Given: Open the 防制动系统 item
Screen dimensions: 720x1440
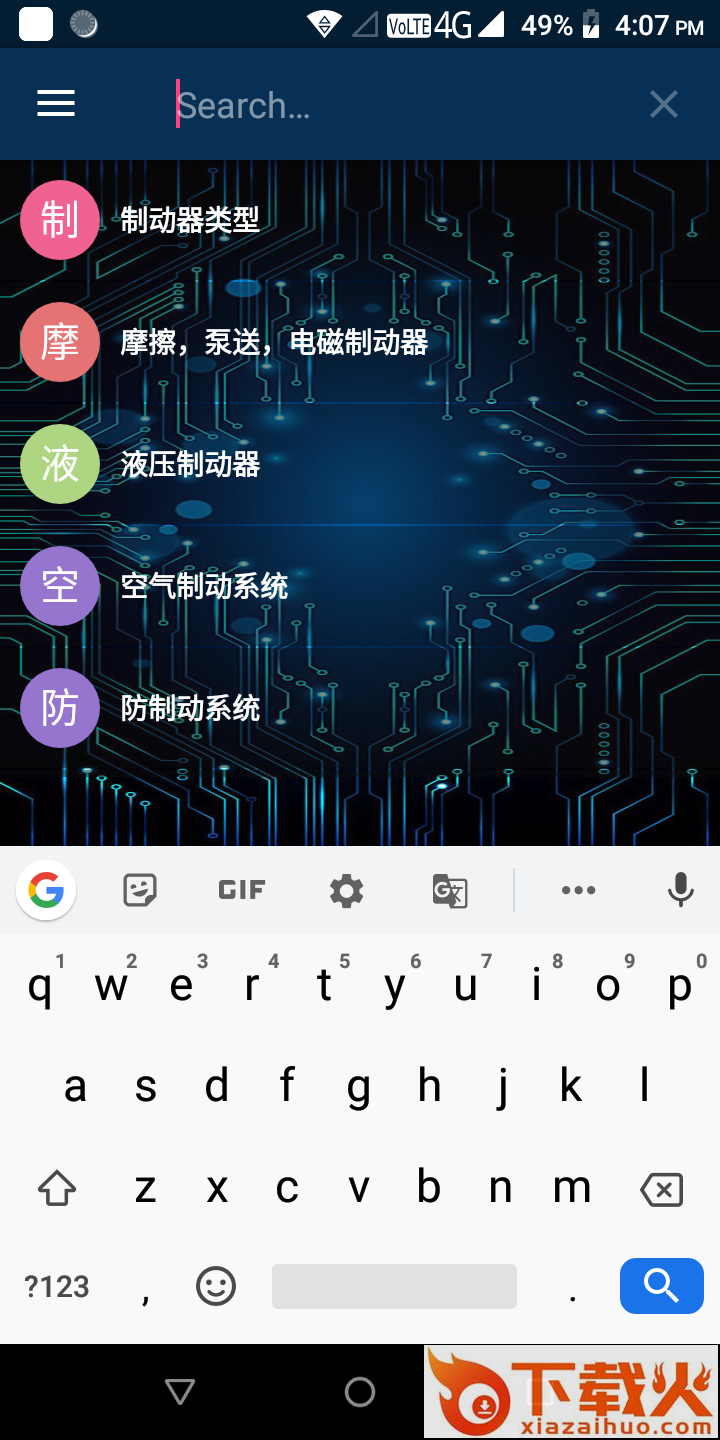Looking at the screenshot, I should (190, 708).
